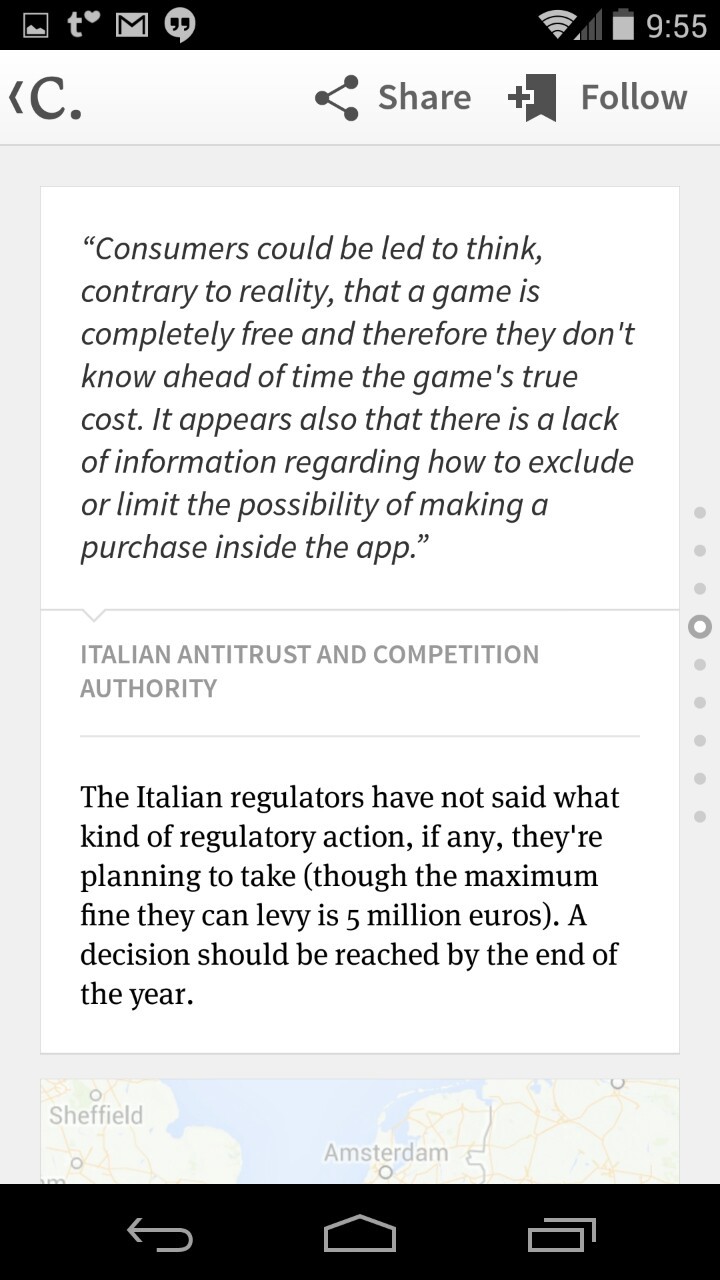Viewport: 720px width, 1280px height.
Task: Open the recent apps view
Action: tap(560, 1234)
